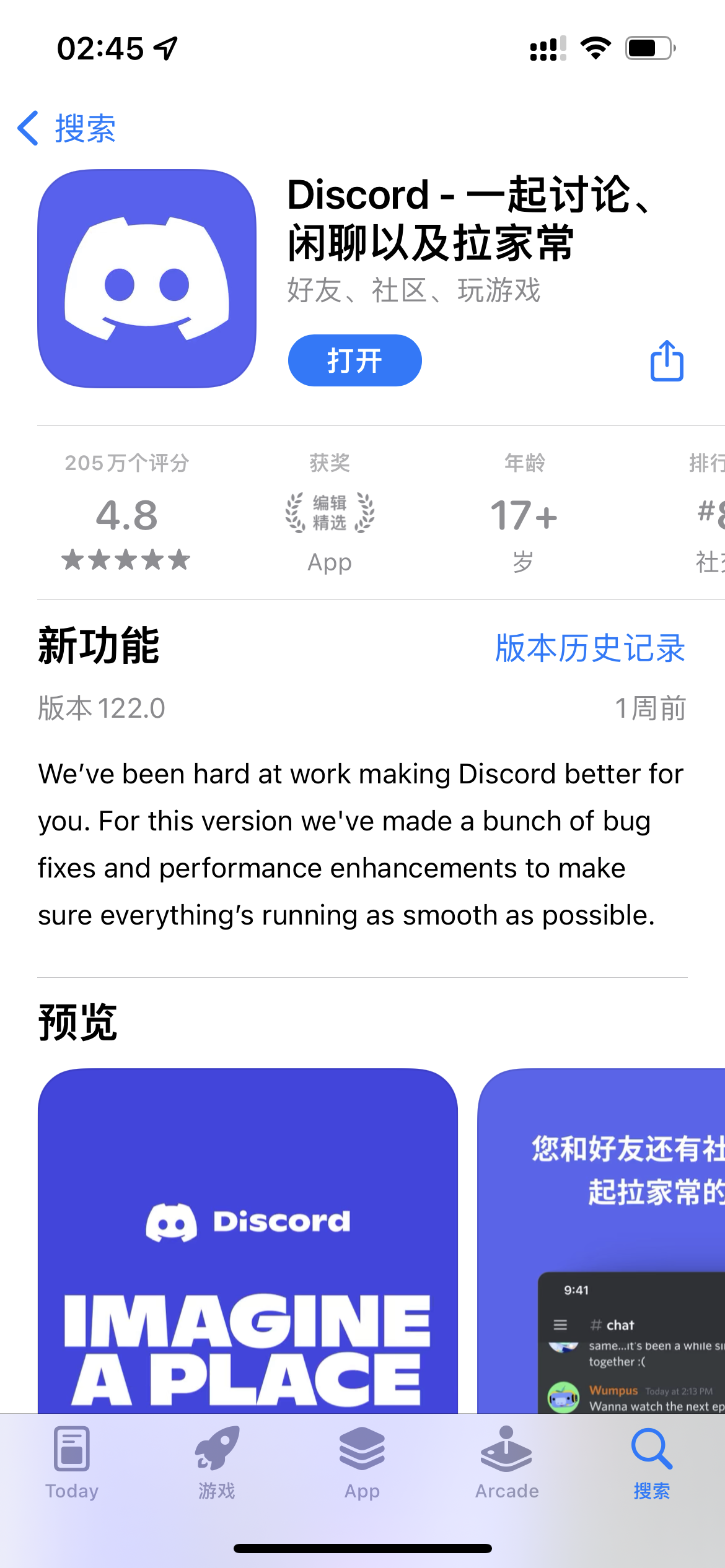Share the Discord app page
The height and width of the screenshot is (1568, 725).
pos(667,360)
